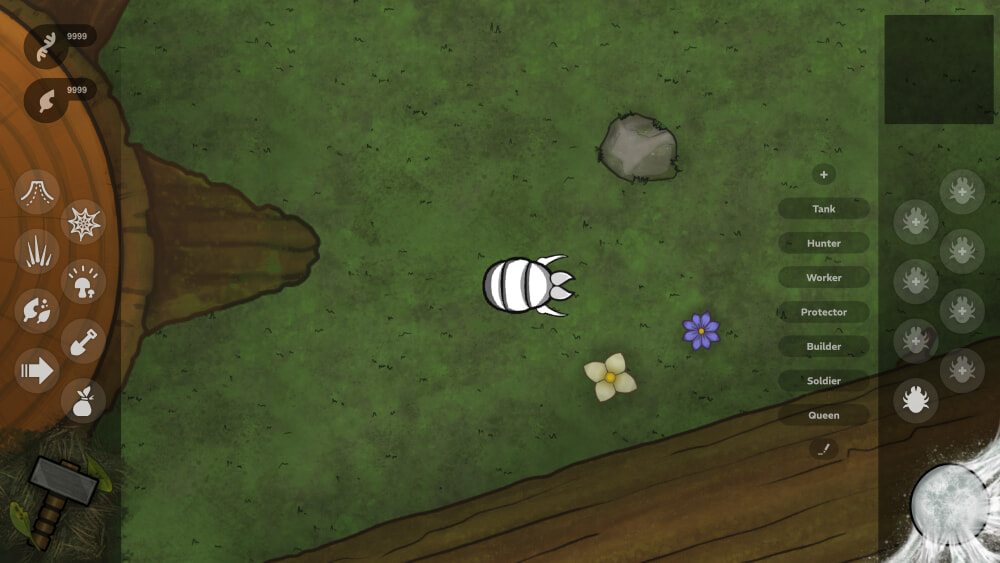Choose the Builder role
Image resolution: width=1000 pixels, height=563 pixels.
point(823,346)
